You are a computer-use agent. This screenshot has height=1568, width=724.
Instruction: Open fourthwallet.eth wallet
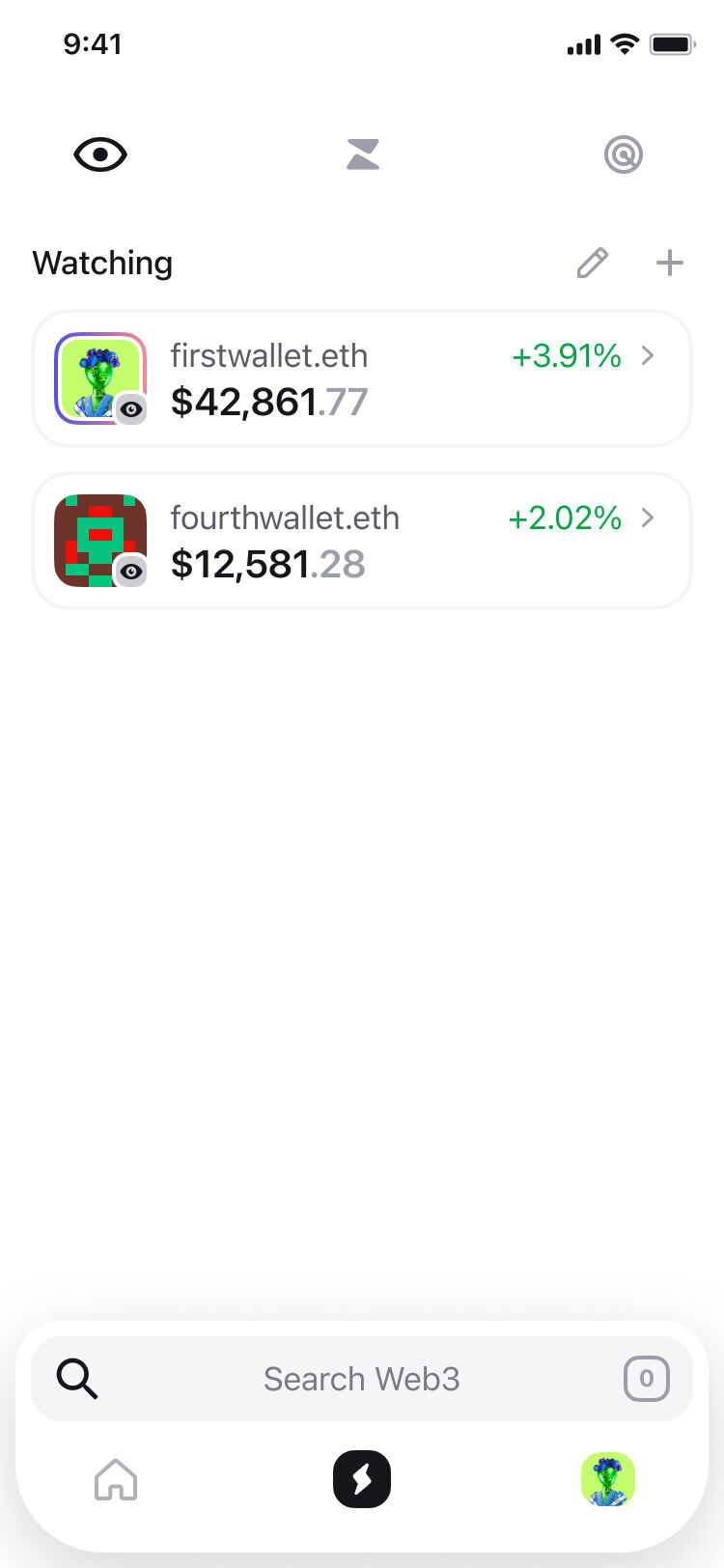tap(362, 541)
